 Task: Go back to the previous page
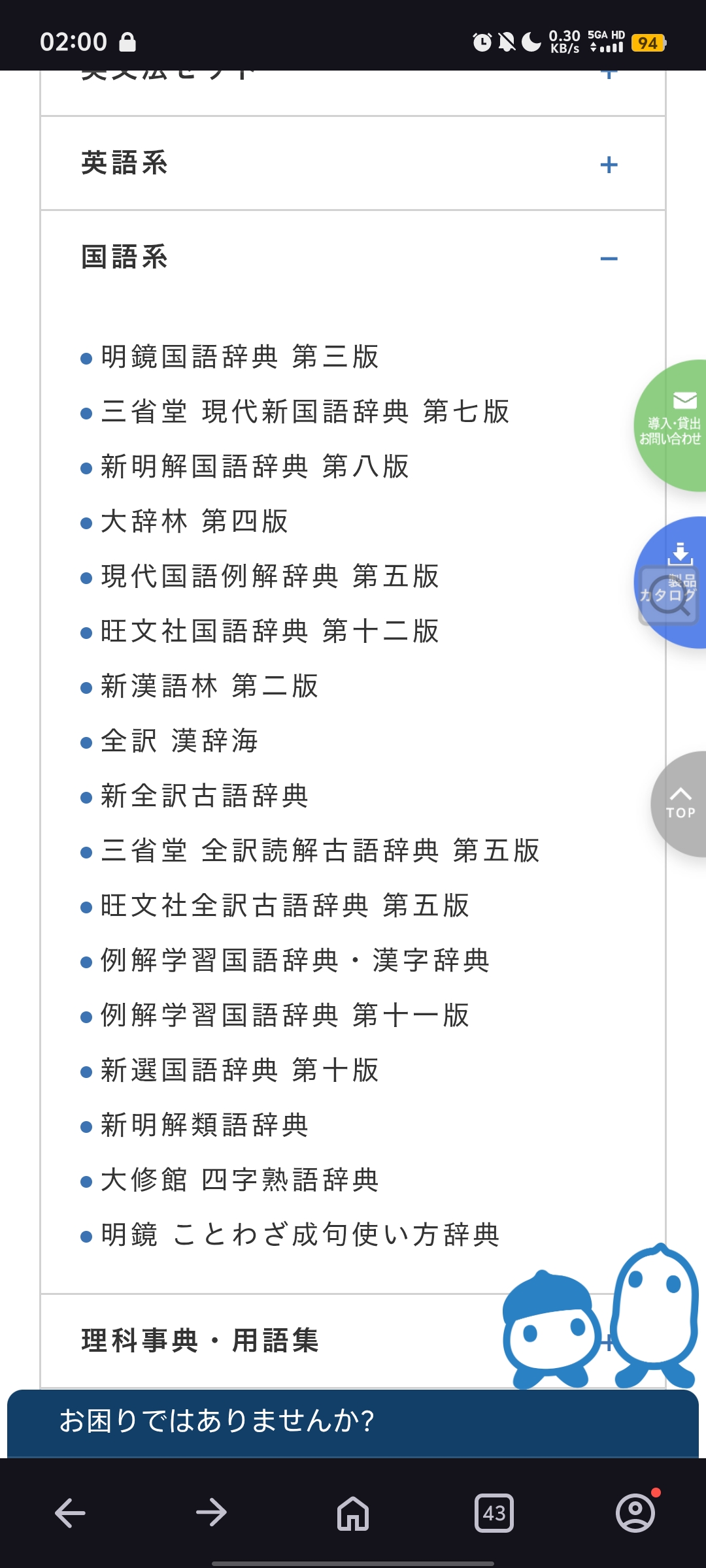[70, 1512]
